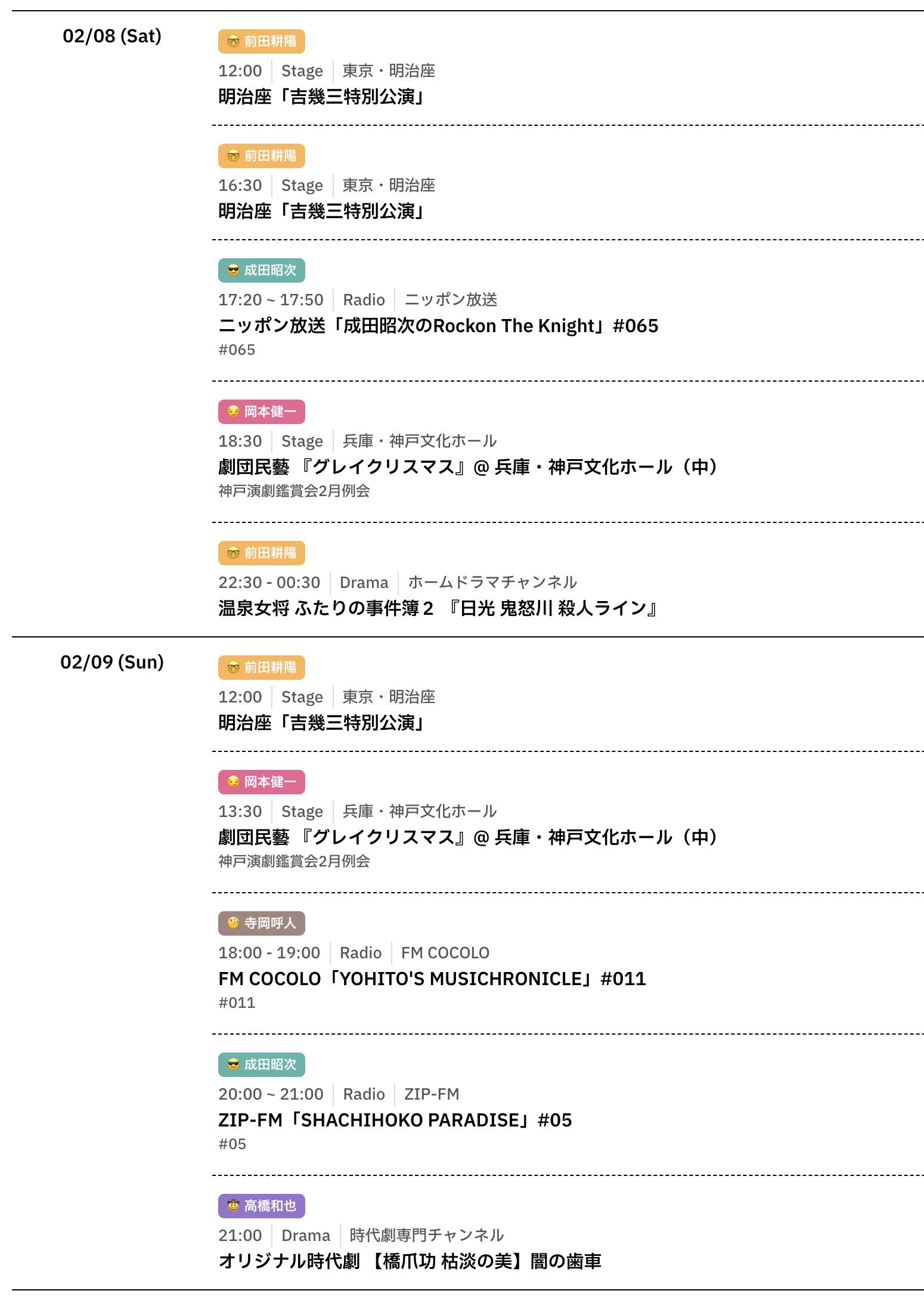Open 成田昭次のRockon The Knight #065 entry

point(438,326)
